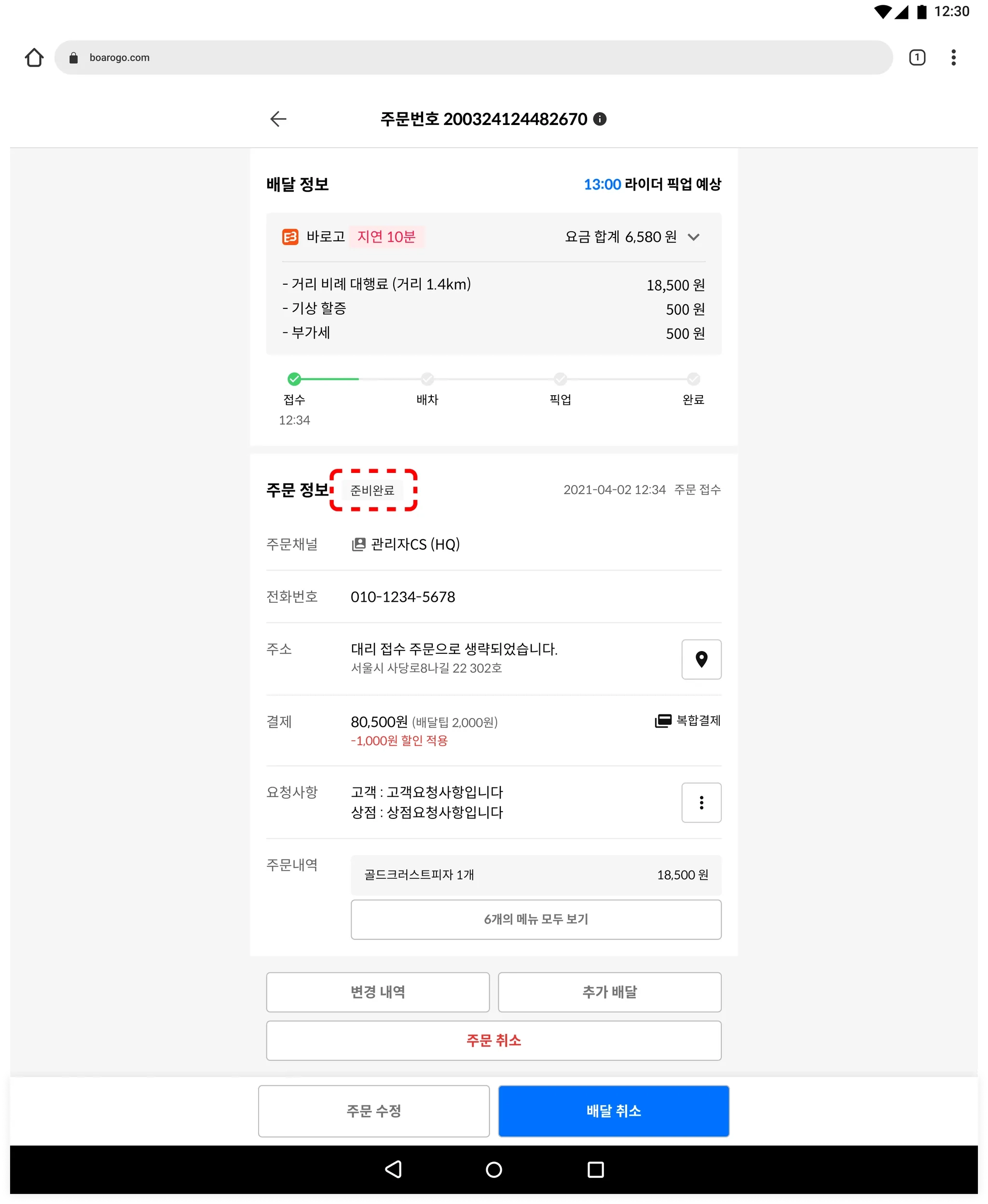
Task: Open the browser overflow menu
Action: 953,57
